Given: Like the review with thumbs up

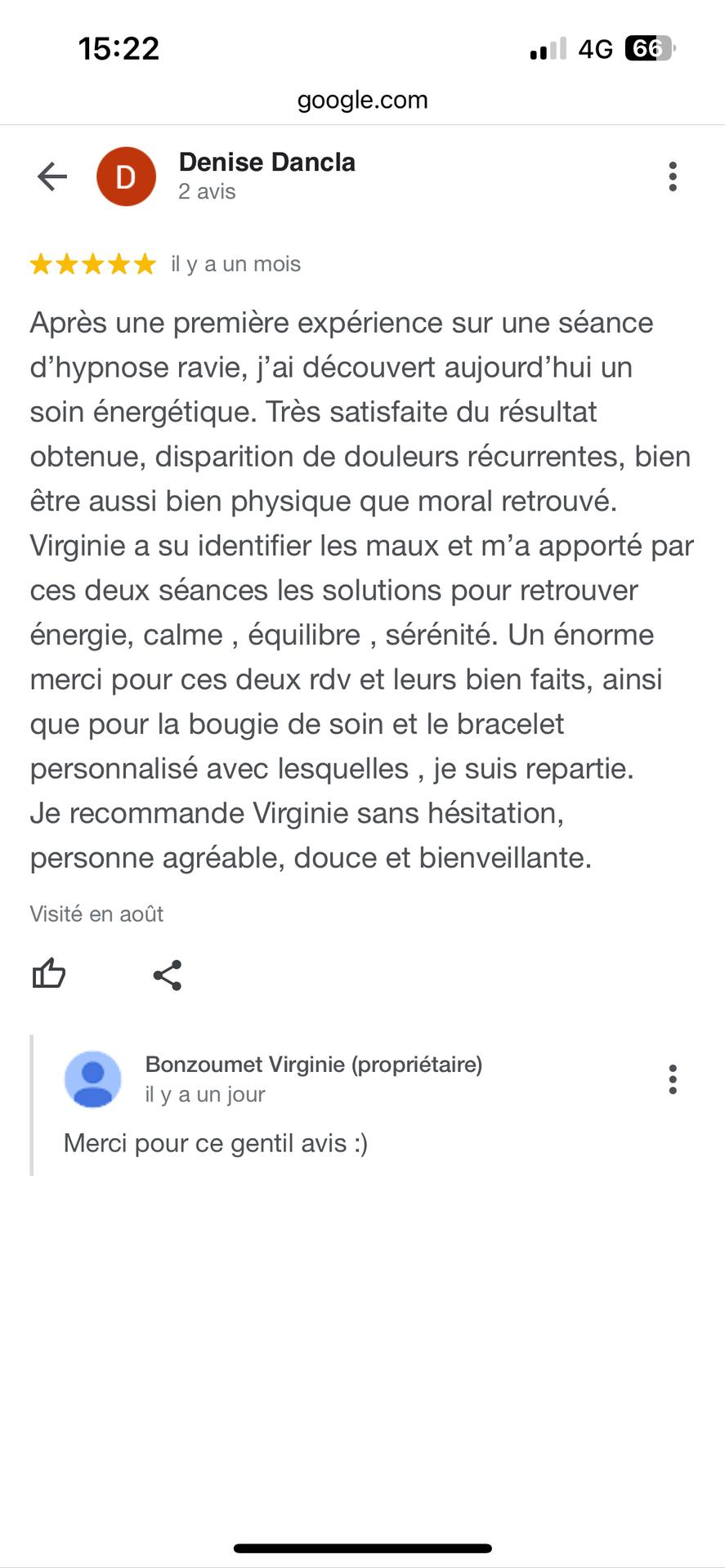Looking at the screenshot, I should tap(49, 973).
